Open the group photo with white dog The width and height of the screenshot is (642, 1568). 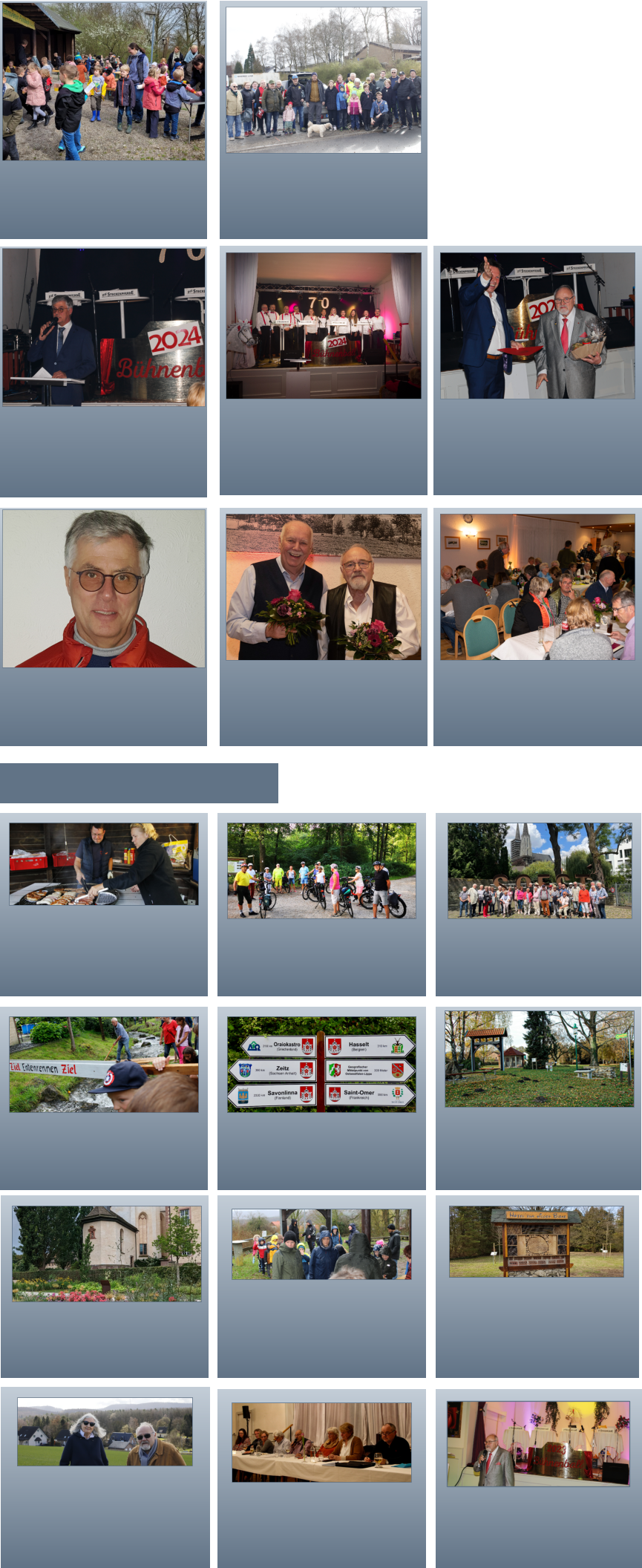click(324, 80)
